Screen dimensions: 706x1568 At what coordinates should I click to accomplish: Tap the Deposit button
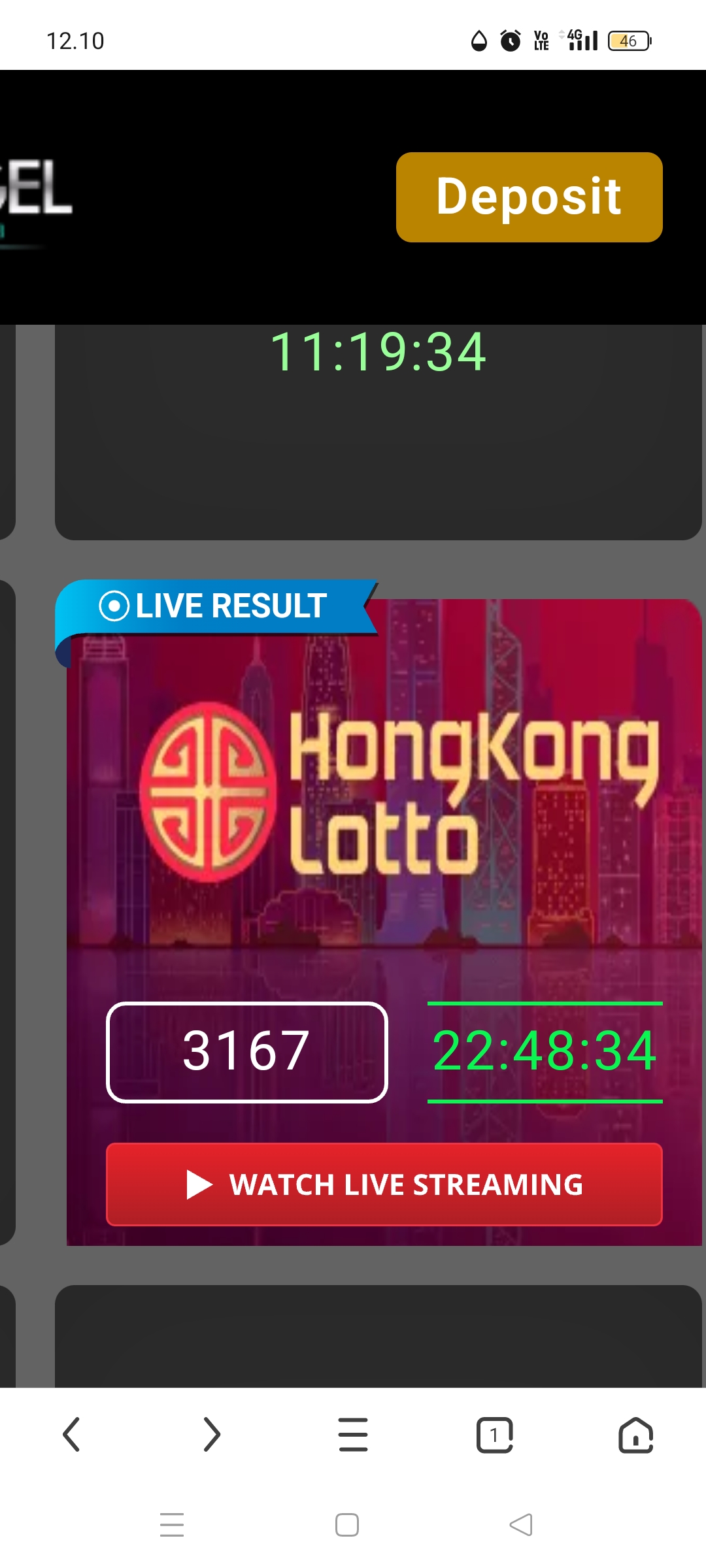pos(529,197)
